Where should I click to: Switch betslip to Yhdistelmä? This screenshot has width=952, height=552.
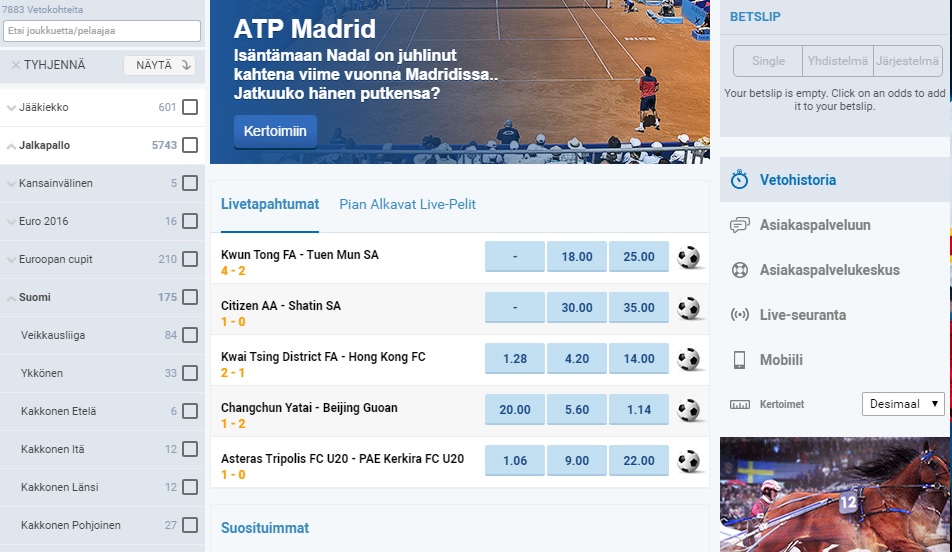click(837, 61)
